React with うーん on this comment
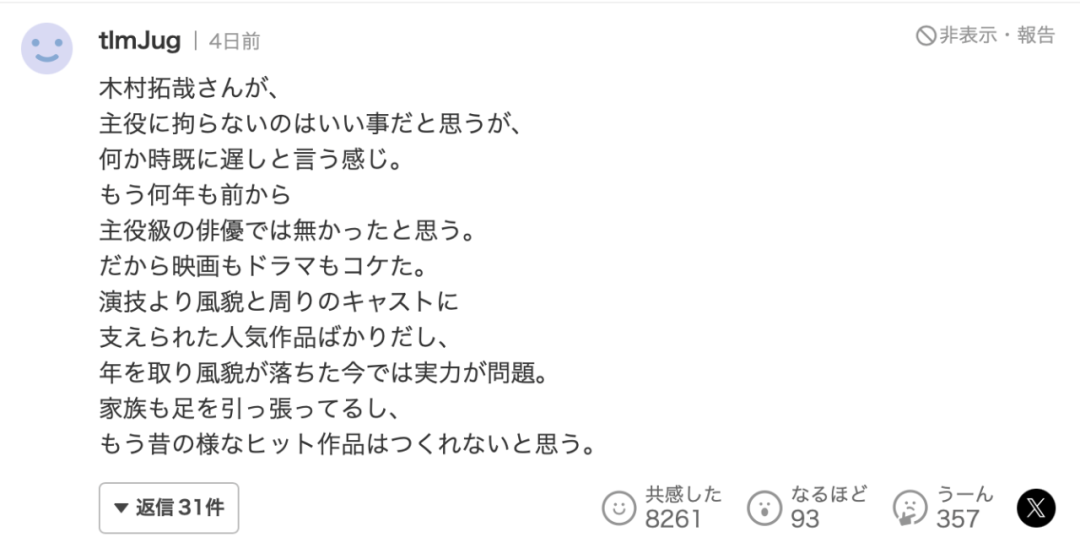 point(943,508)
